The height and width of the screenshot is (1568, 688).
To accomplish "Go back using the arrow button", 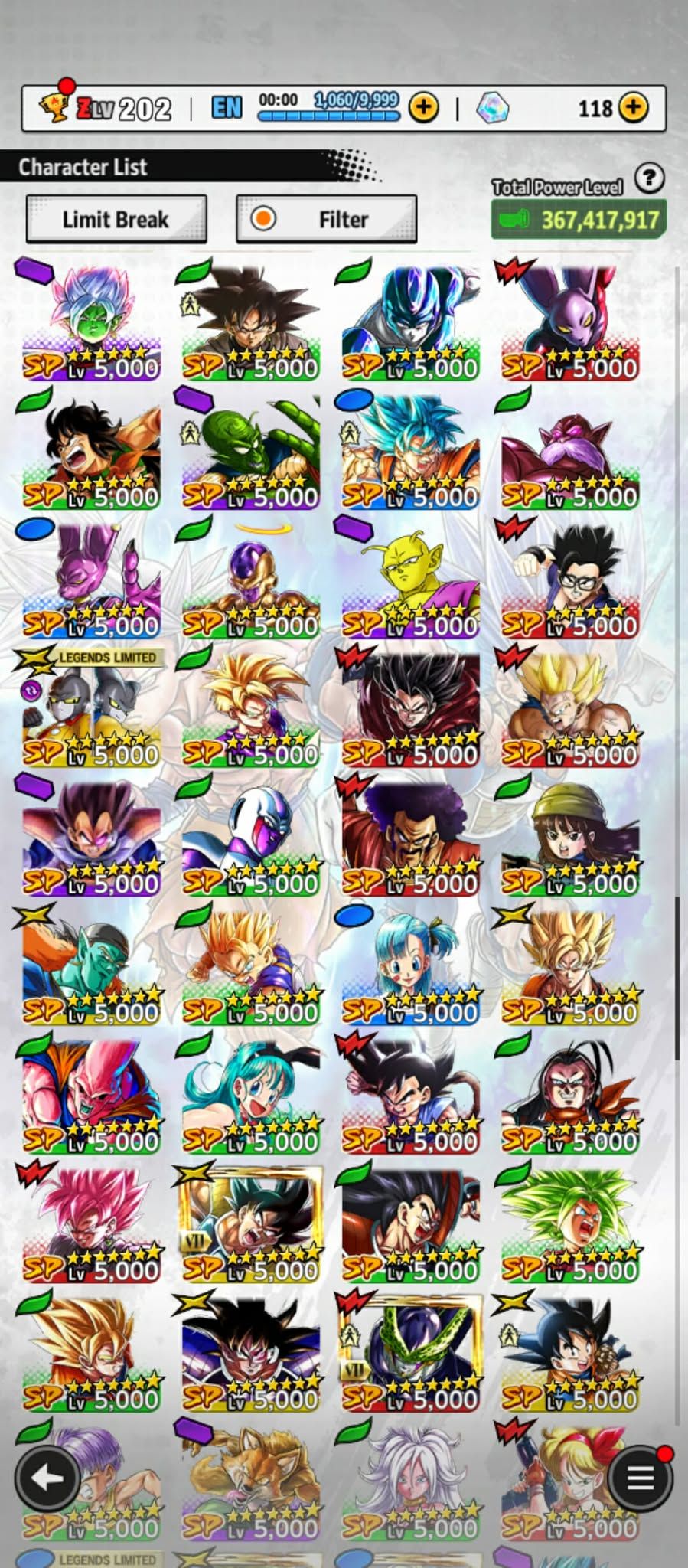I will 47,1478.
